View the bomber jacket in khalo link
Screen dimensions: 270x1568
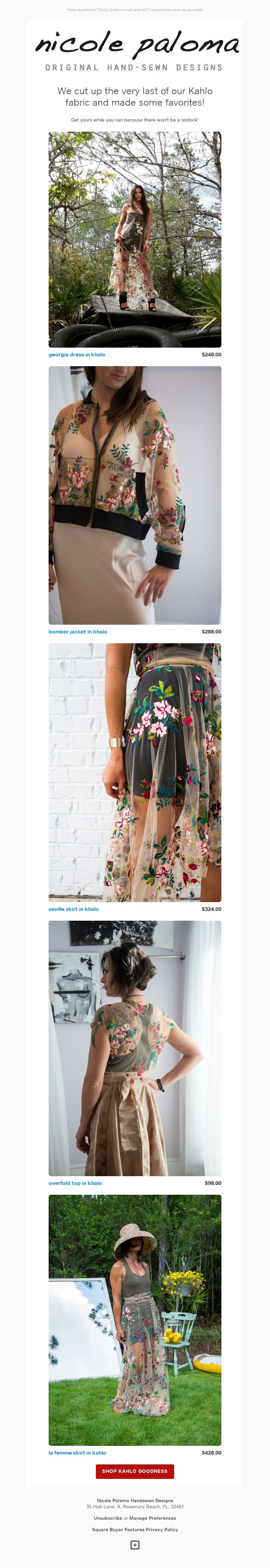click(78, 631)
